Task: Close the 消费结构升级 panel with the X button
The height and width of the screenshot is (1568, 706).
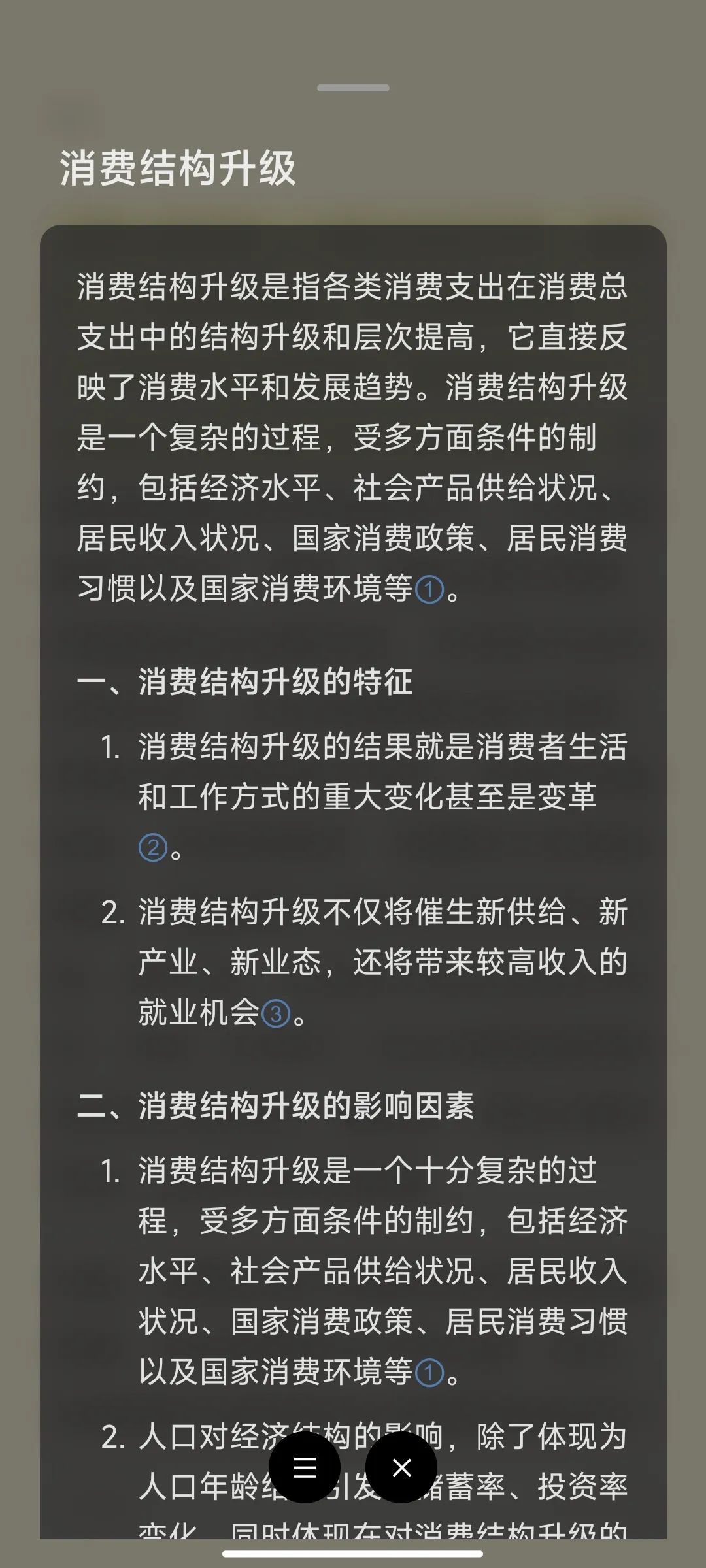Action: [401, 1467]
